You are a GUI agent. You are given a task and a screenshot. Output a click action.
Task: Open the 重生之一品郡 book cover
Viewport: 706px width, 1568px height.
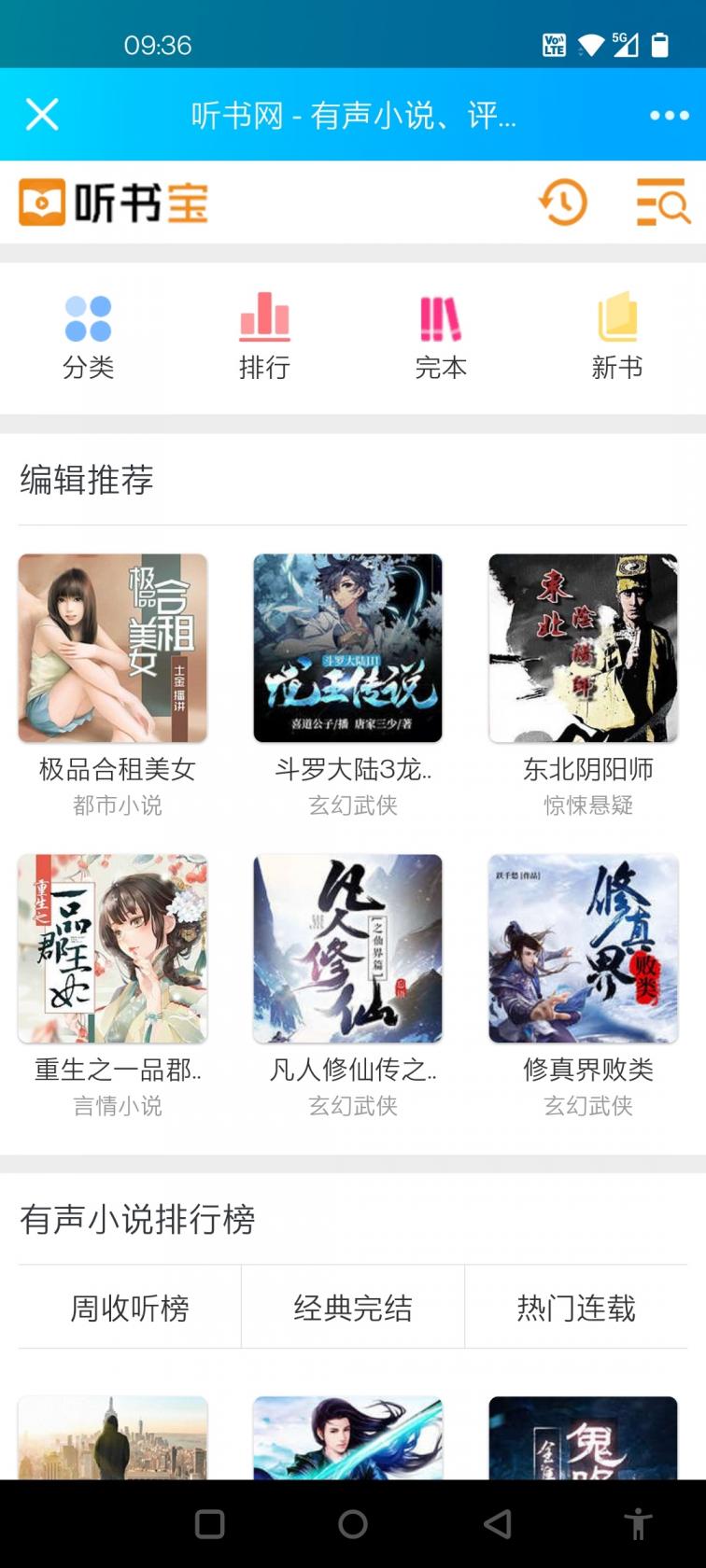(x=112, y=947)
